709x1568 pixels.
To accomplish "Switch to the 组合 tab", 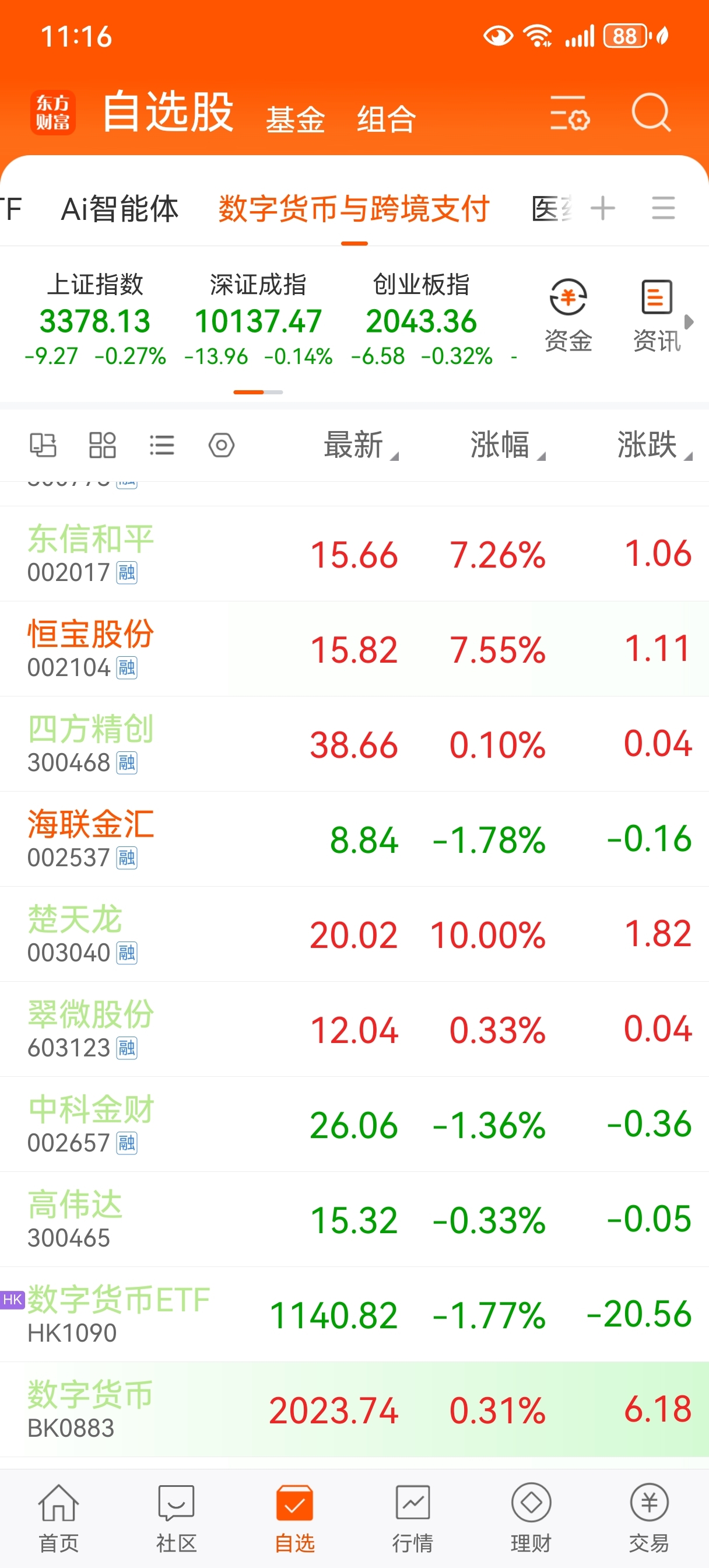I will coord(387,118).
